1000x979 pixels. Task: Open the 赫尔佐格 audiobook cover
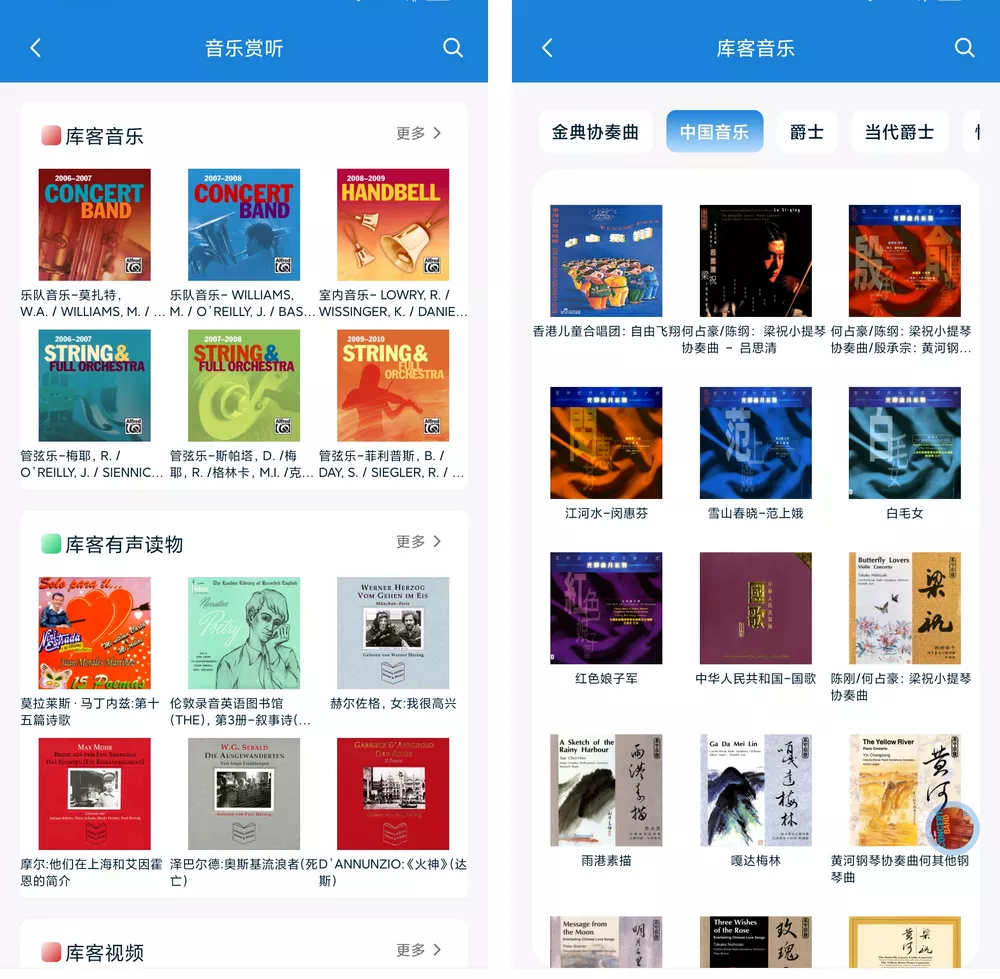pos(393,633)
